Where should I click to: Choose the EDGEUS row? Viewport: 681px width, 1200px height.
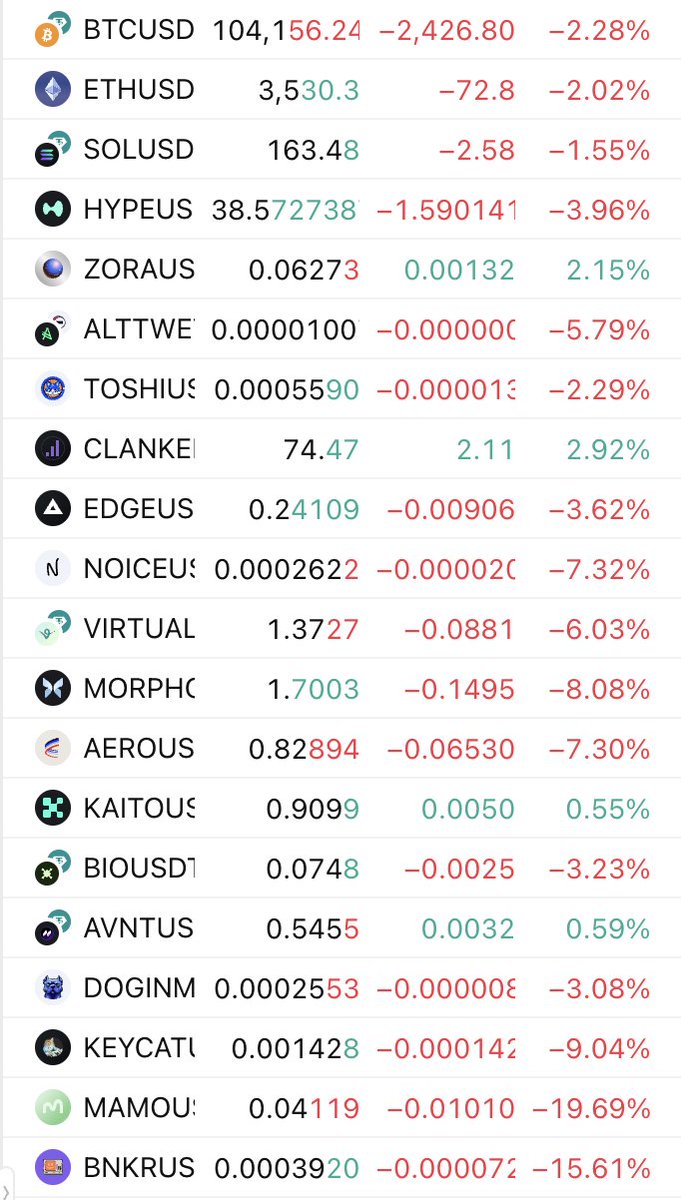coord(138,510)
